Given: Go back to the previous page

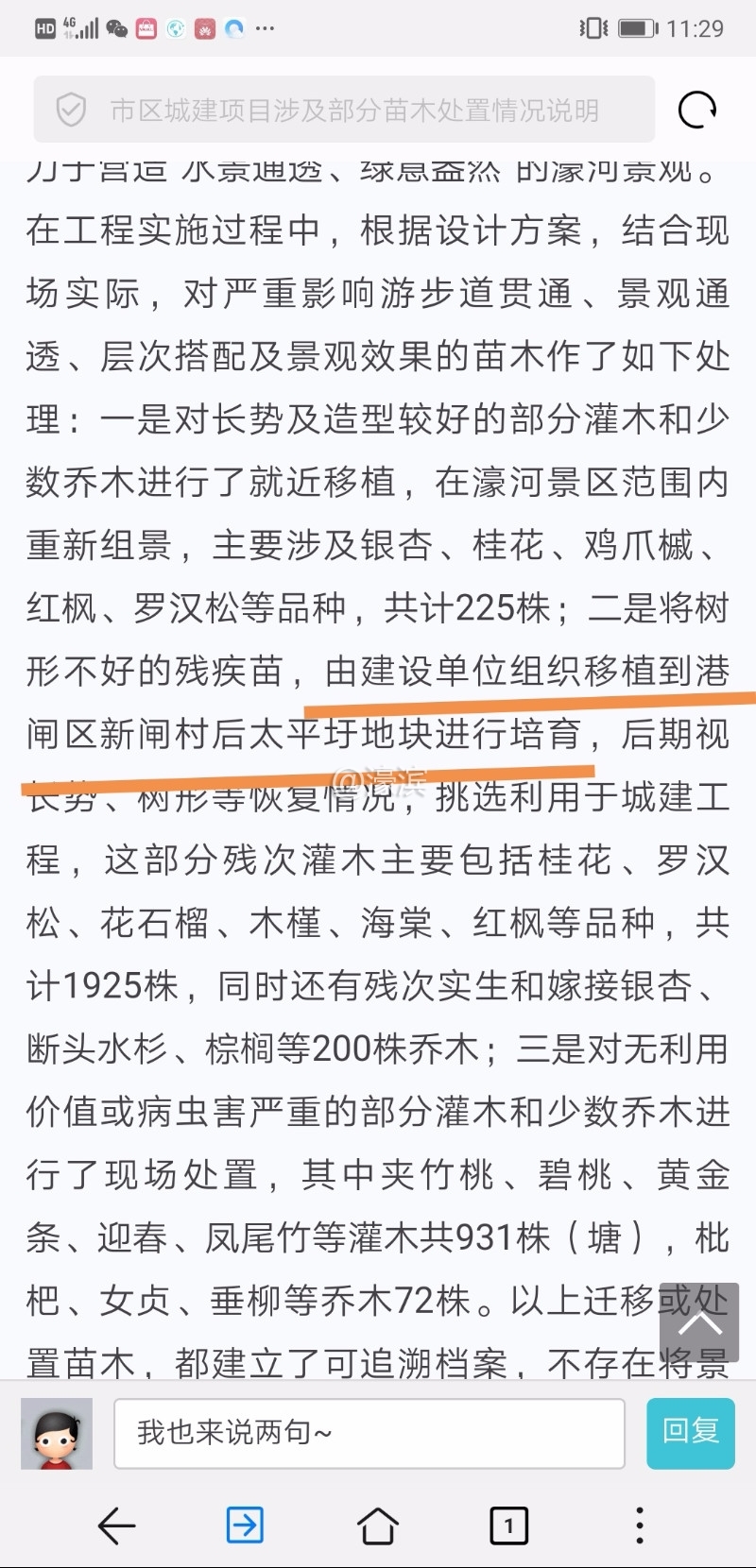Looking at the screenshot, I should tap(116, 1525).
